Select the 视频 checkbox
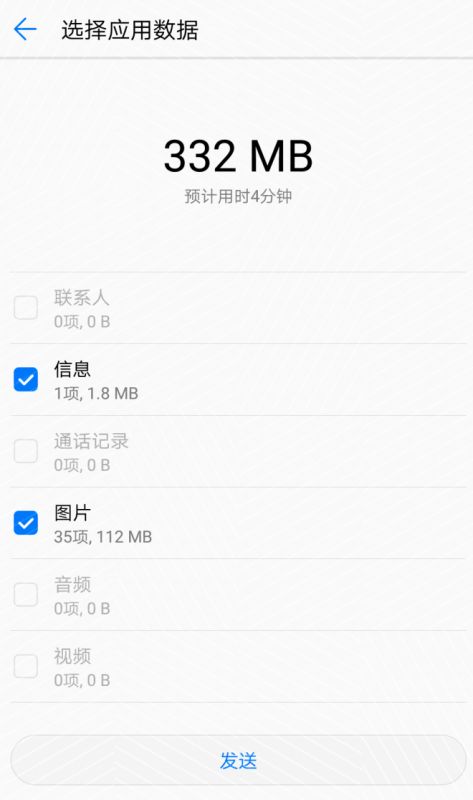The width and height of the screenshot is (473, 800). click(x=26, y=666)
